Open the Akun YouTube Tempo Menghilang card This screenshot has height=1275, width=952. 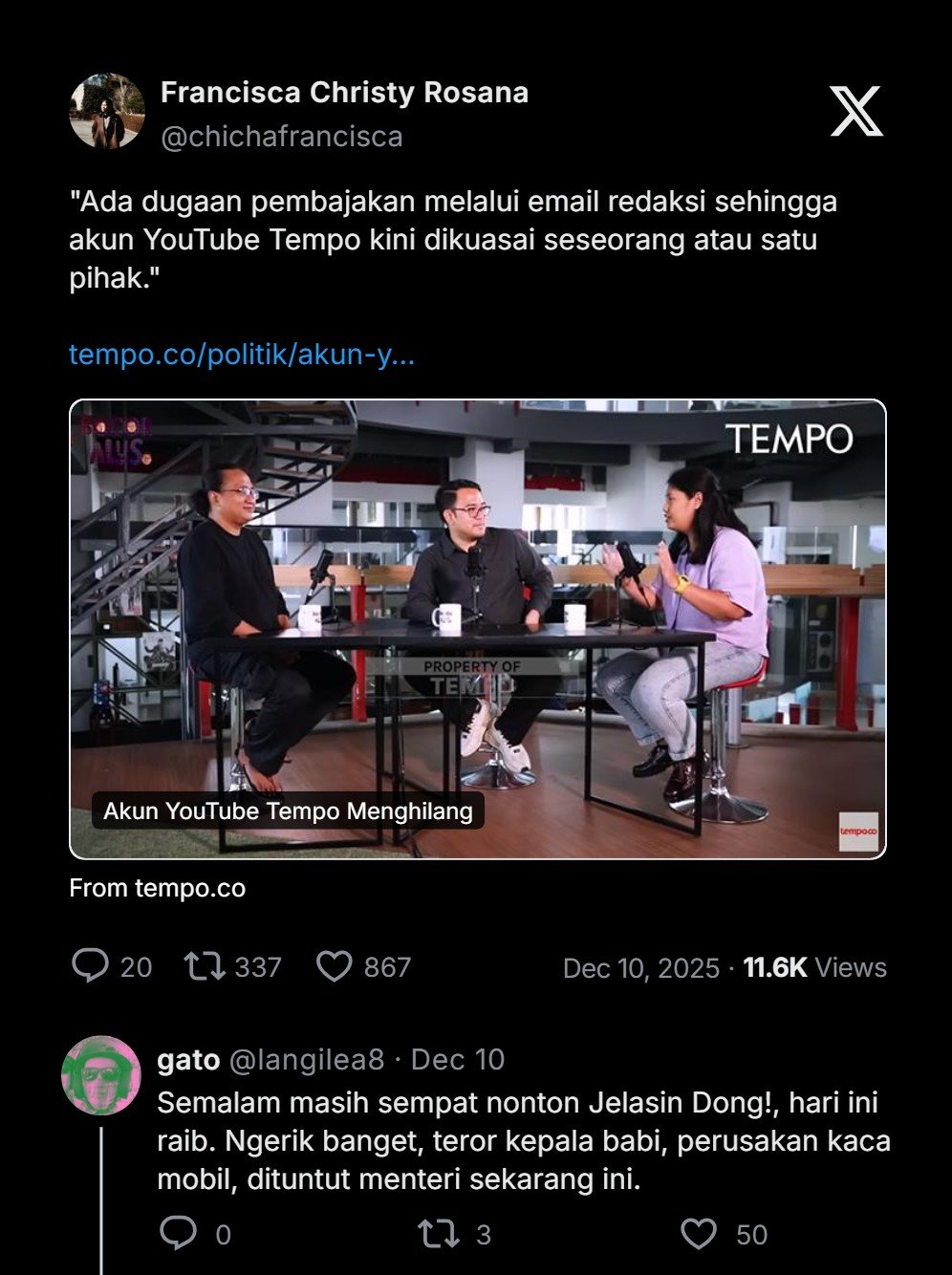tap(478, 629)
